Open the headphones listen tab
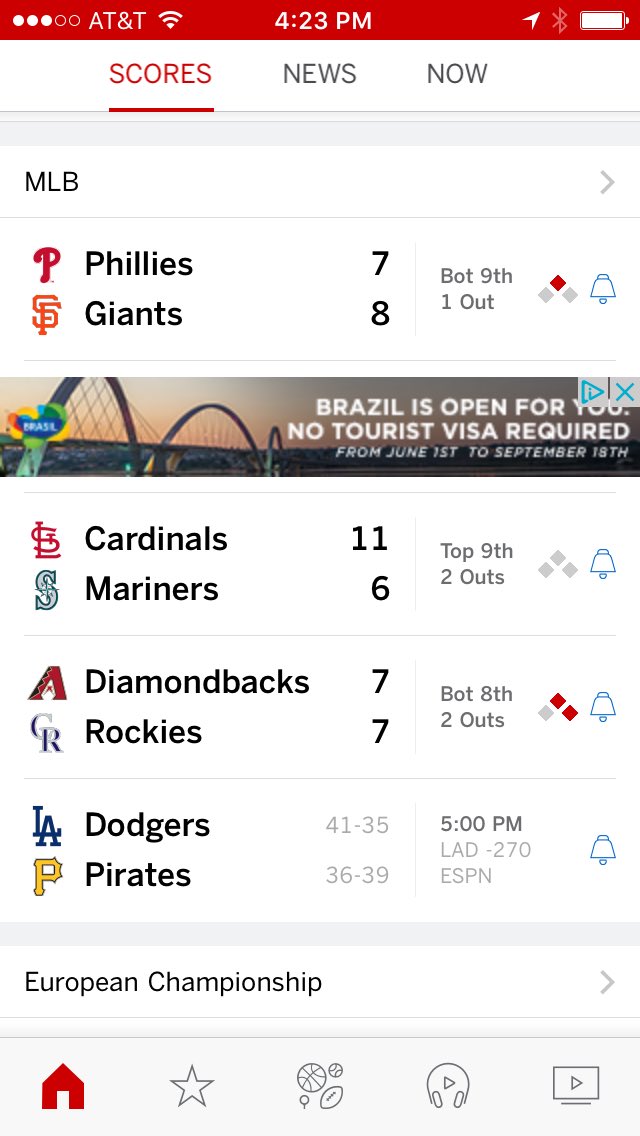Screen dimensions: 640x1136 (447, 1086)
